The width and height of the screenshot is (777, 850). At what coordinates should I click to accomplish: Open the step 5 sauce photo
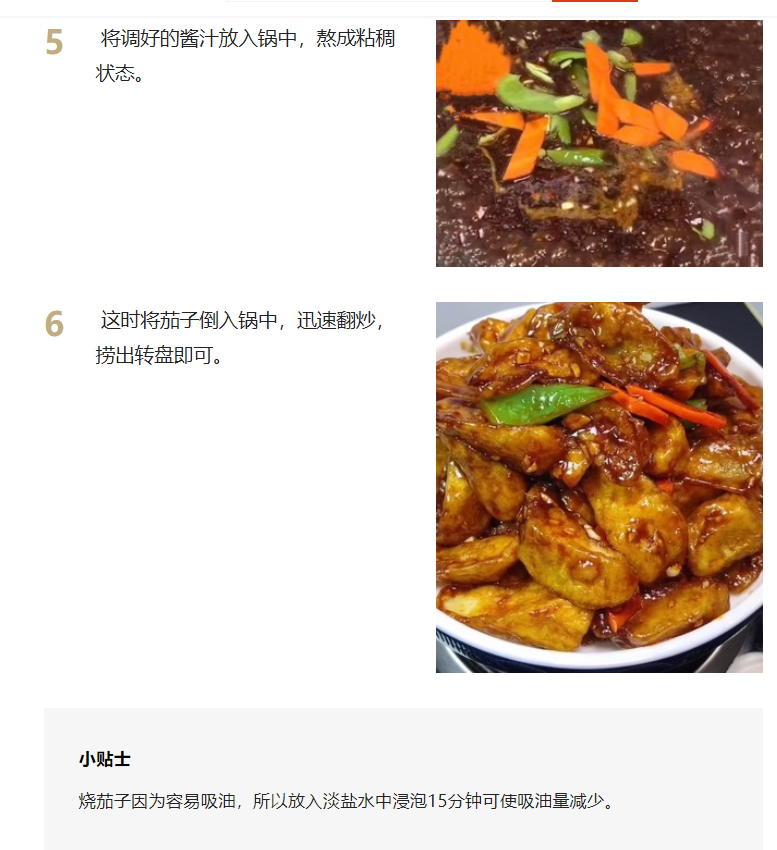(598, 143)
